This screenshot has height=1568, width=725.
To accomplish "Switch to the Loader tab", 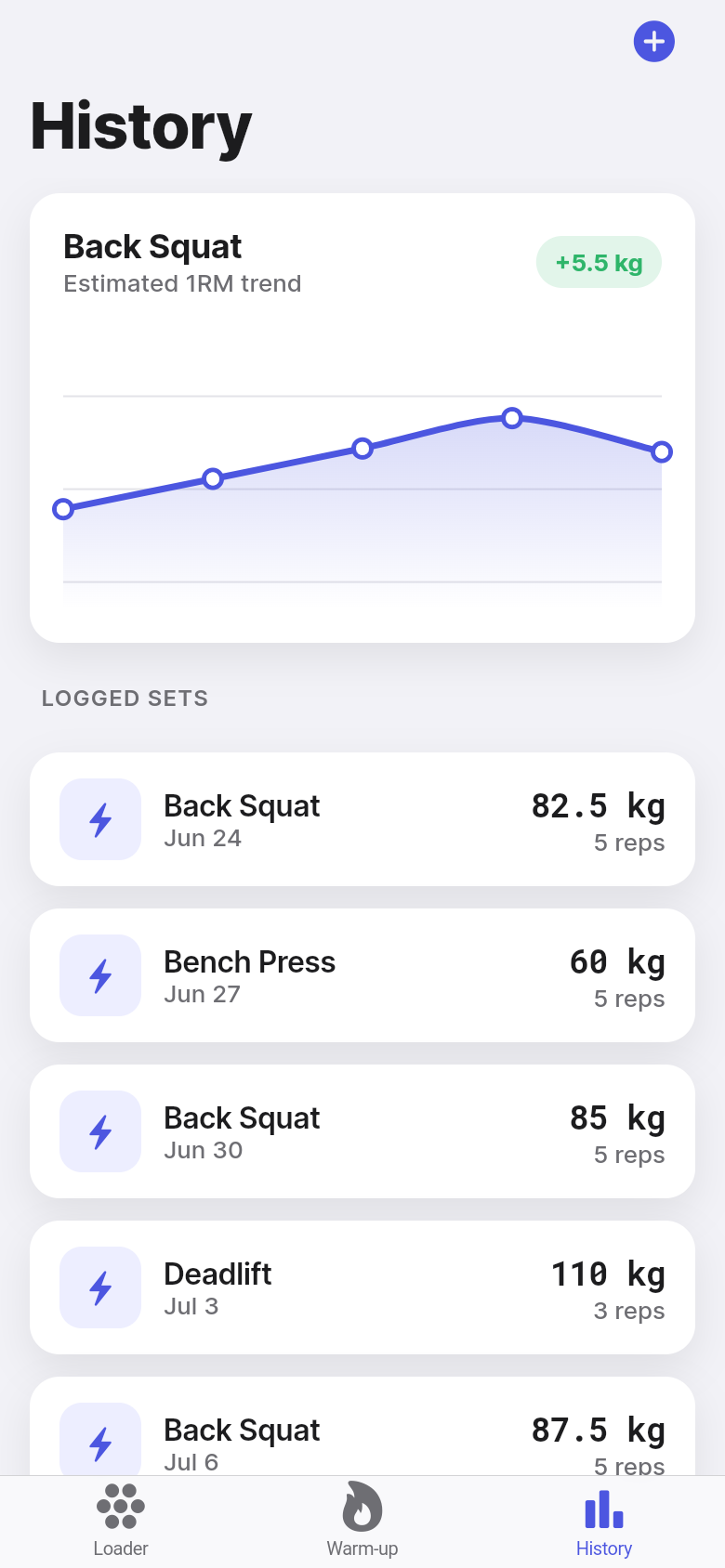I will (121, 1522).
